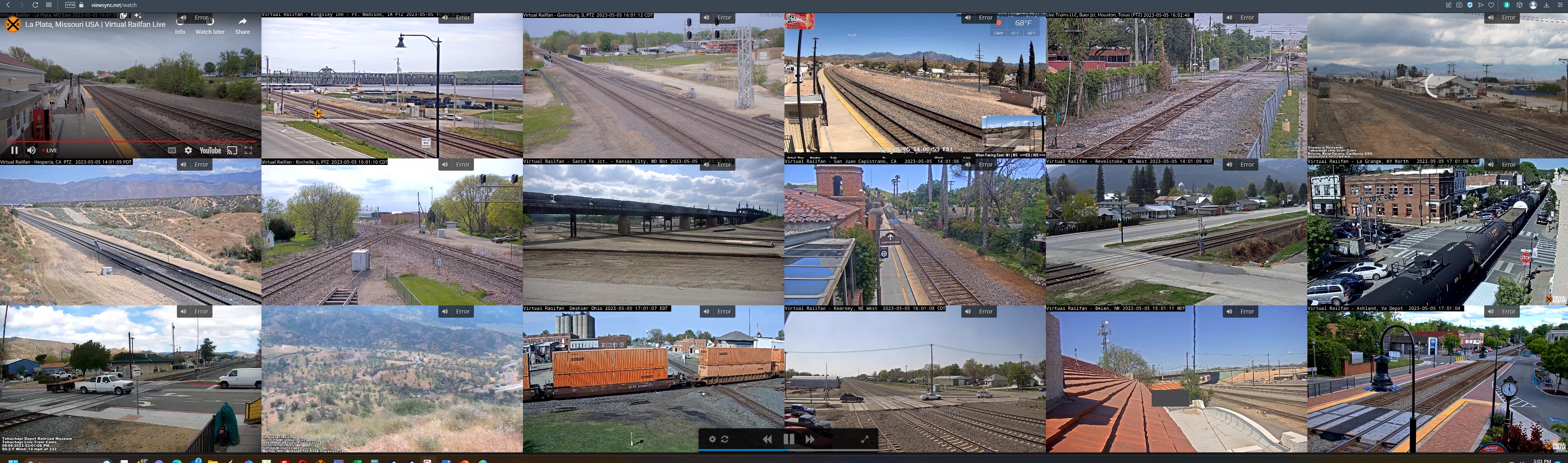Rewind all videos with ViewSync control bar
Image resolution: width=1568 pixels, height=463 pixels.
(767, 439)
